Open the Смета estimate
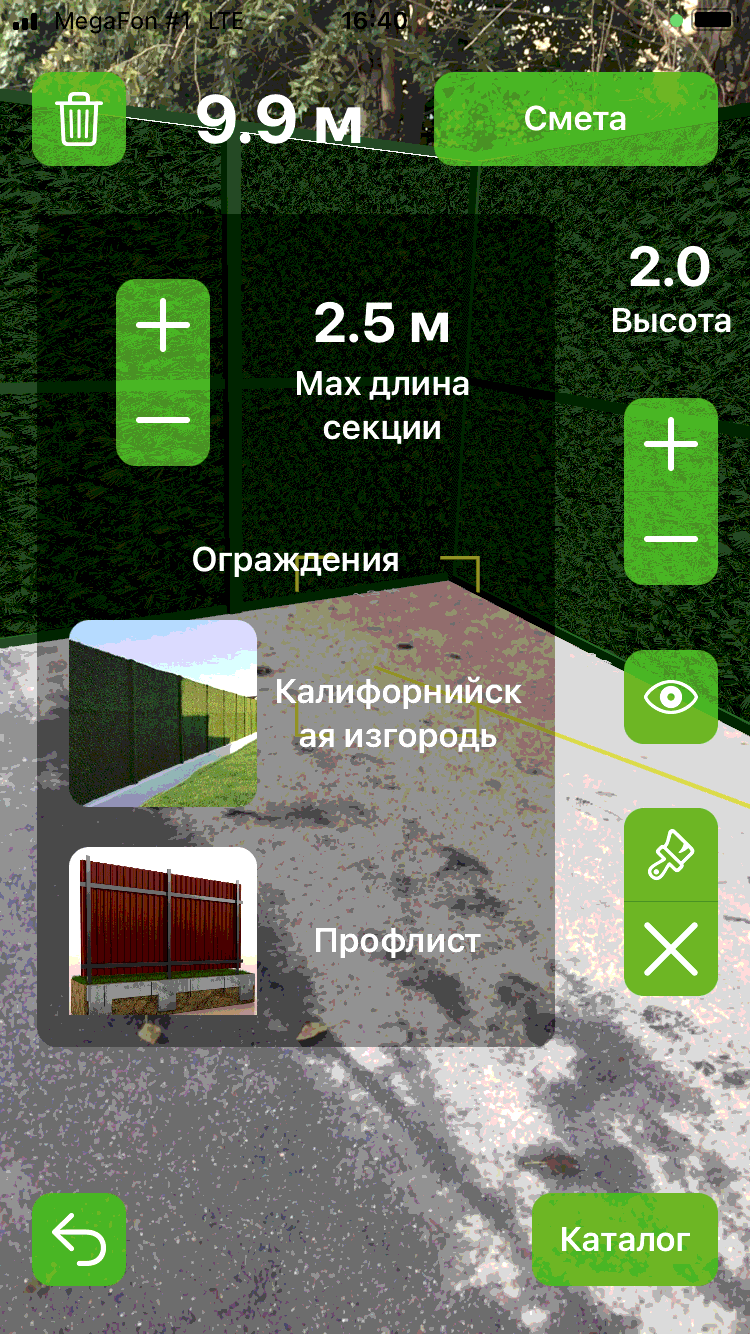Image resolution: width=750 pixels, height=1334 pixels. click(x=576, y=119)
